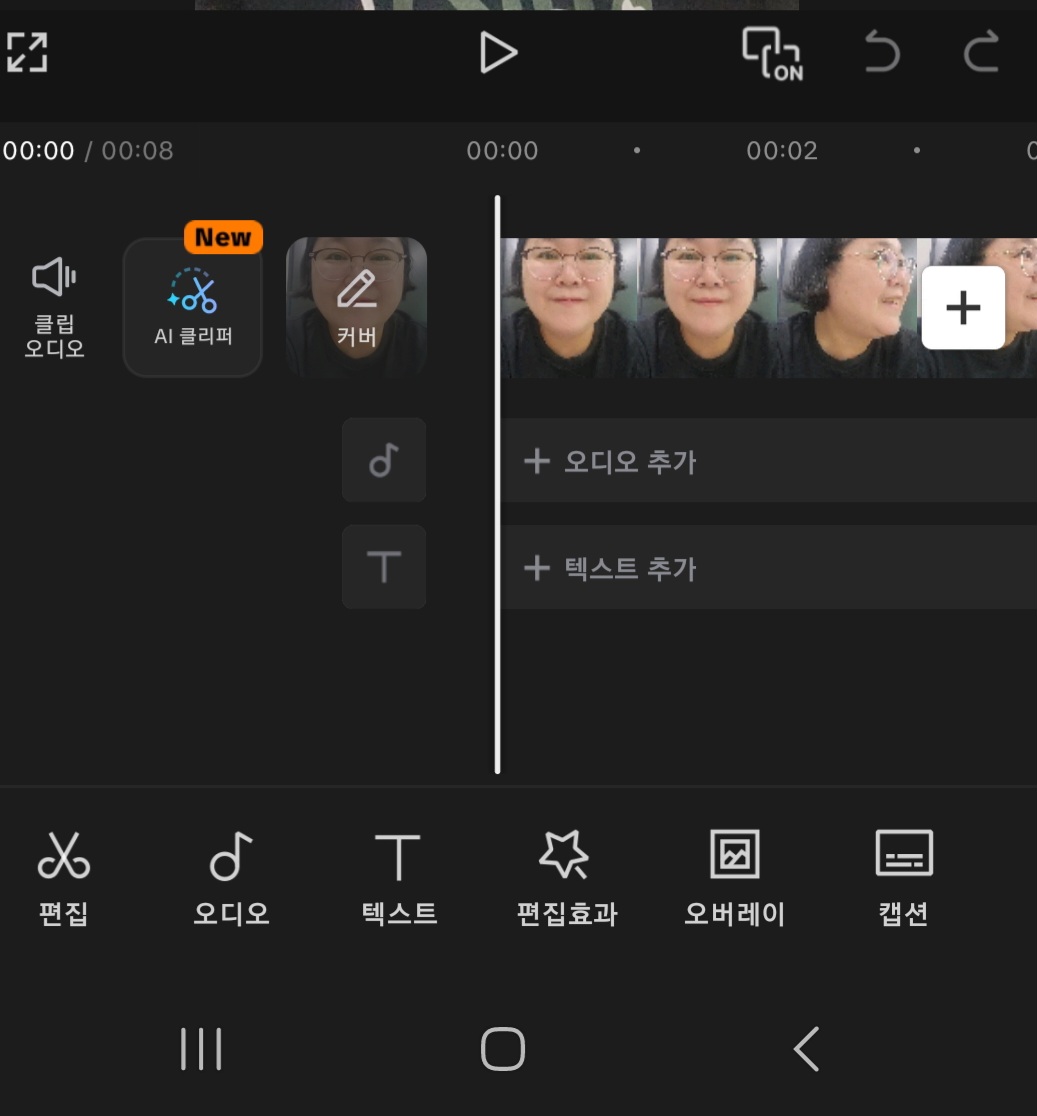Image resolution: width=1037 pixels, height=1116 pixels.
Task: Undo the last edit
Action: tap(881, 53)
